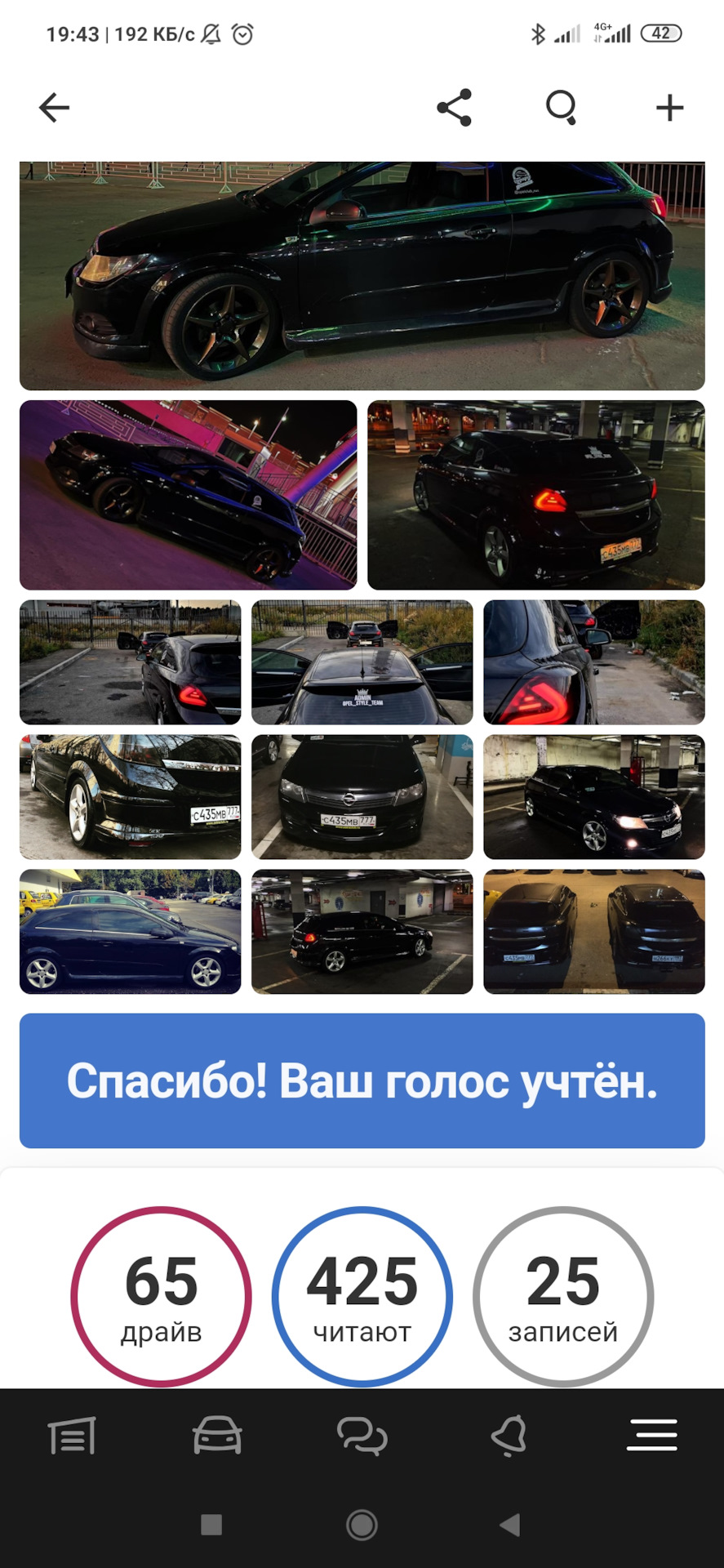This screenshot has height=1568, width=724.
Task: Open the photo with OPEL_STYLE_TEAM rear window sticker
Action: (362, 662)
